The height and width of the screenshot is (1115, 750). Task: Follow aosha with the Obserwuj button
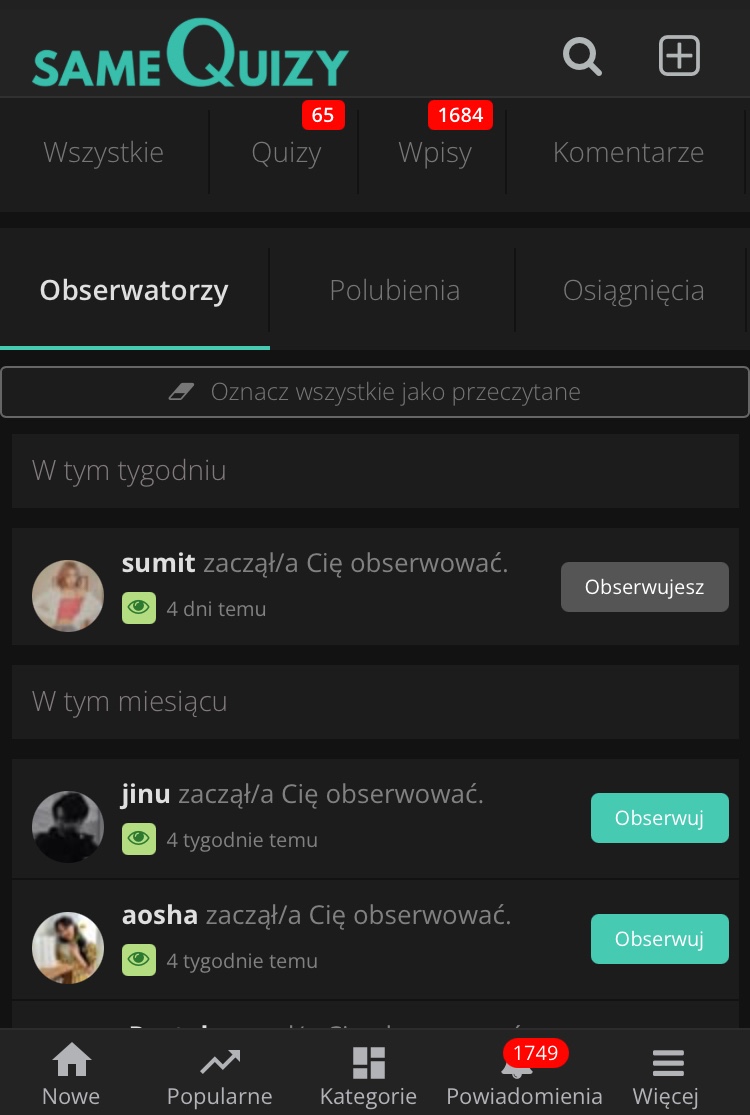[660, 939]
